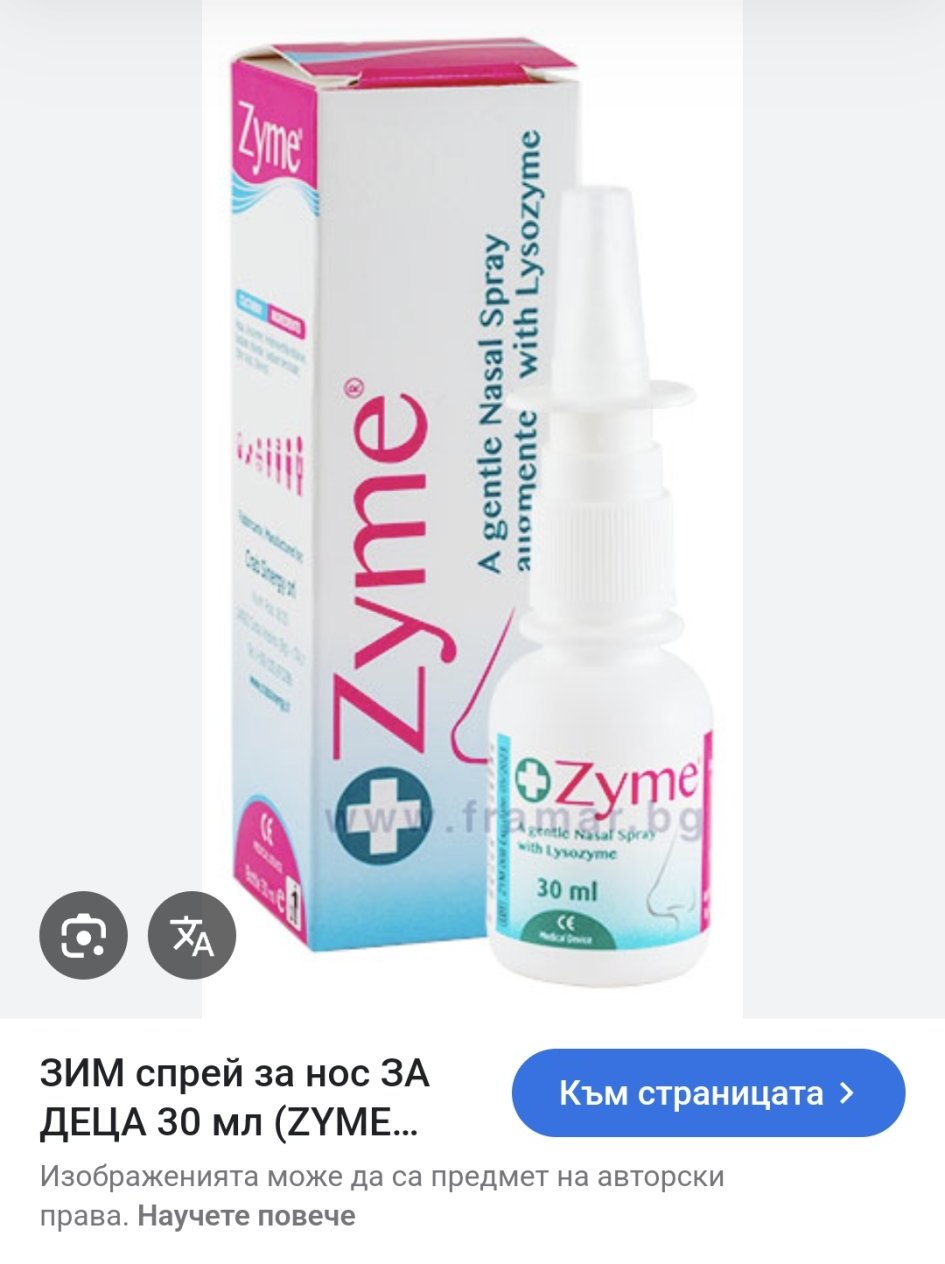Tap Към страницата button
This screenshot has height=1264, width=945.
[708, 1093]
